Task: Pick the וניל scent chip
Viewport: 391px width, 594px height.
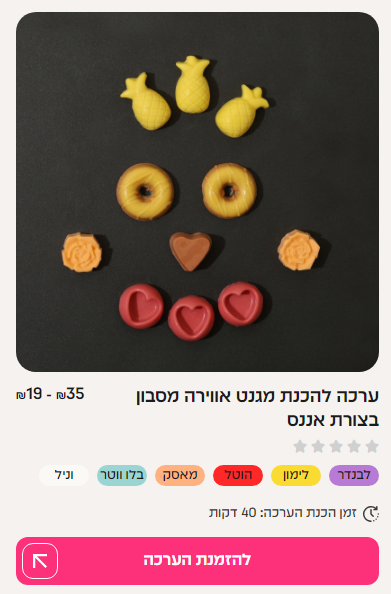Action: tap(64, 475)
